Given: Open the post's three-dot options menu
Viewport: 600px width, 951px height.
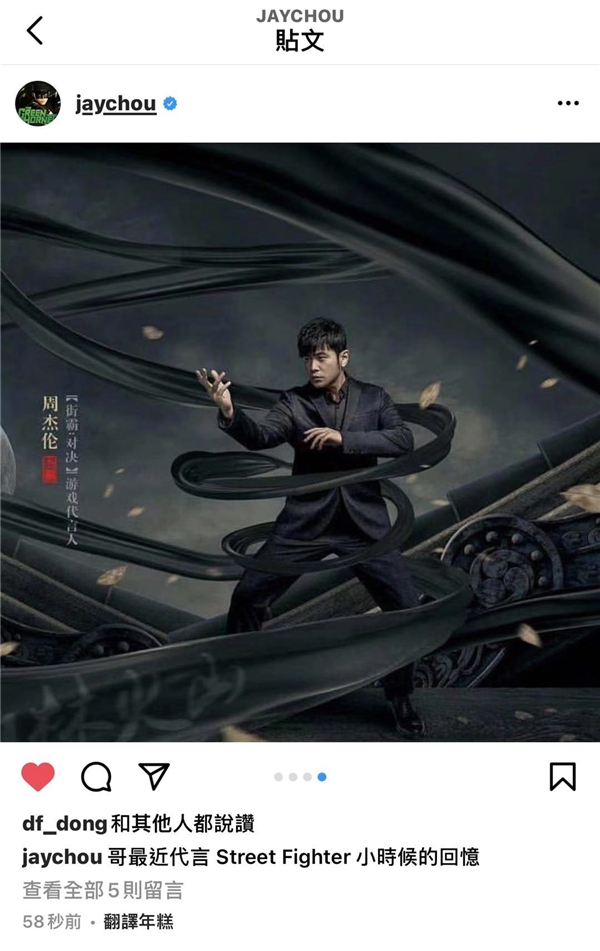Looking at the screenshot, I should (x=567, y=104).
